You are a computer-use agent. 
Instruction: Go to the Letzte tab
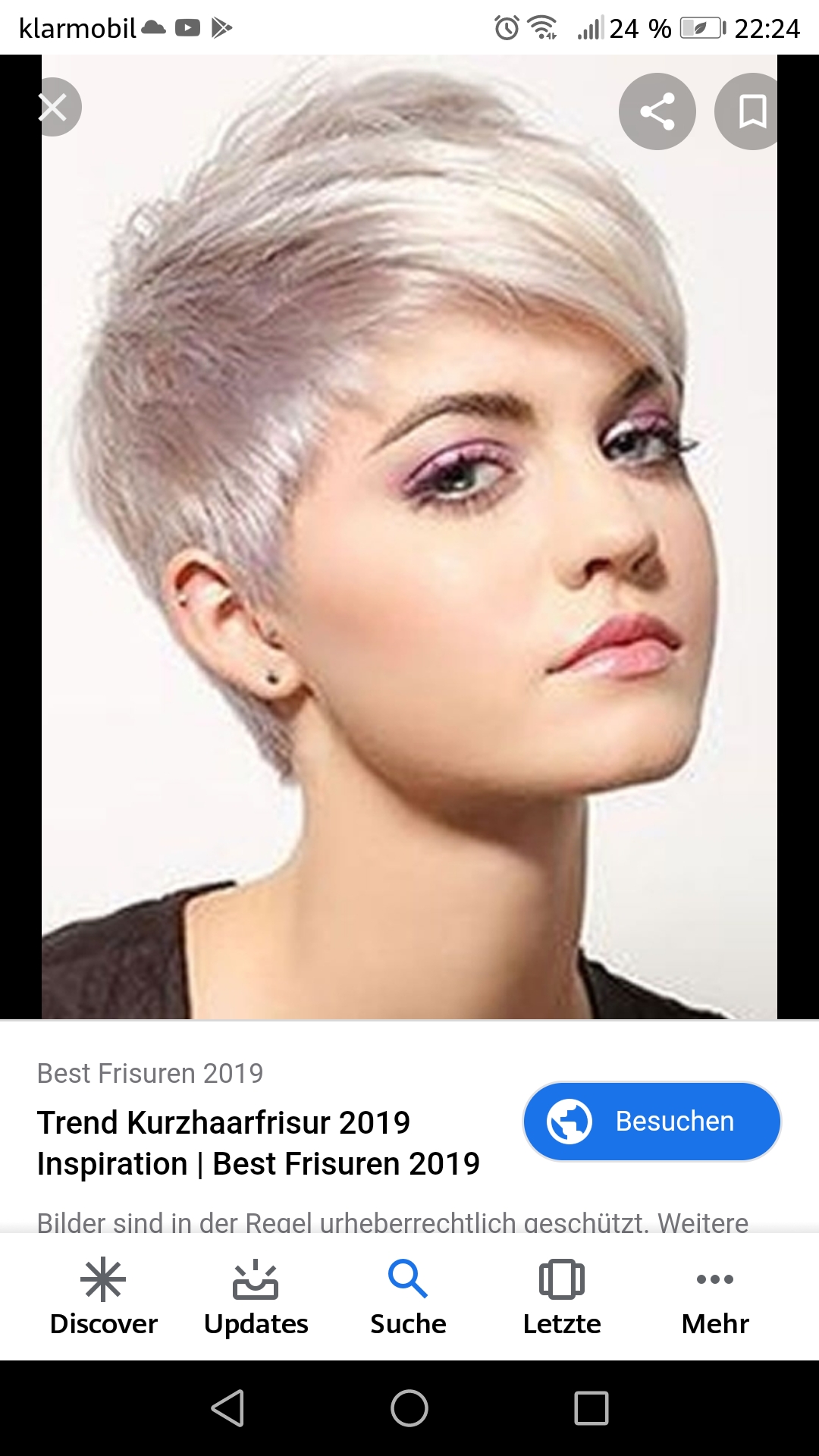click(x=561, y=1298)
